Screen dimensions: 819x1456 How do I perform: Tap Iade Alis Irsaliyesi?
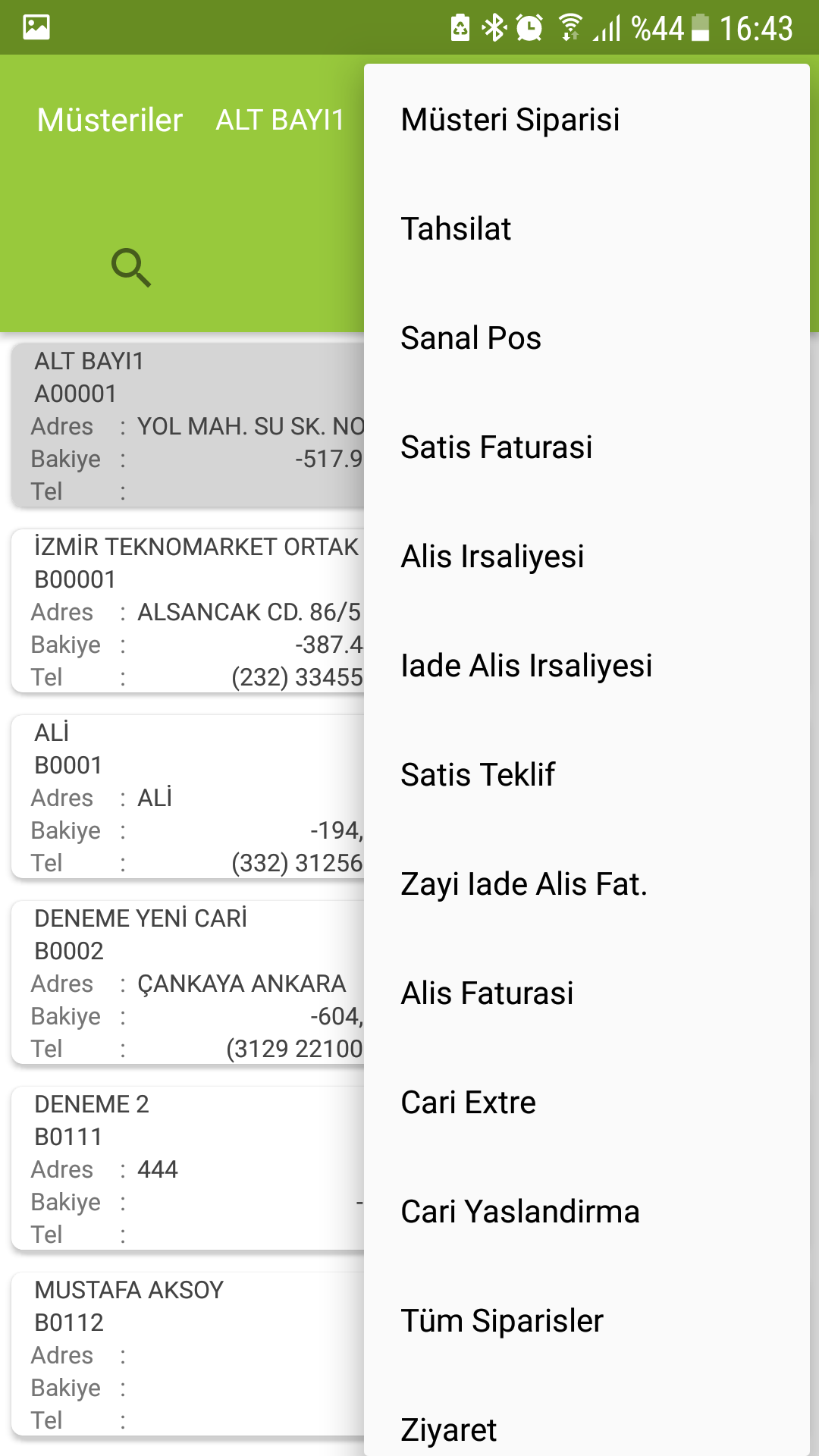(x=526, y=666)
